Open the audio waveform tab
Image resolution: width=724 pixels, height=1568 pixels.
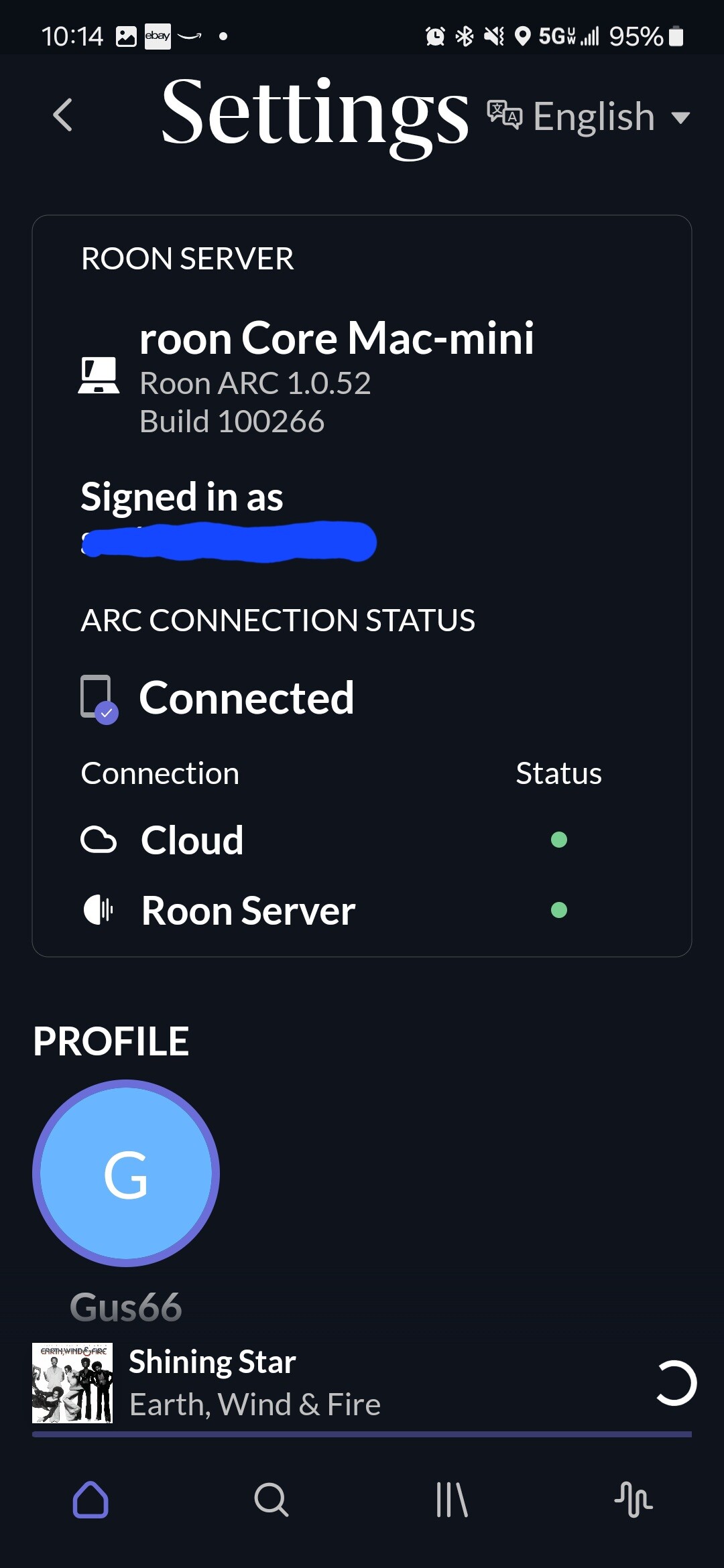(633, 1499)
